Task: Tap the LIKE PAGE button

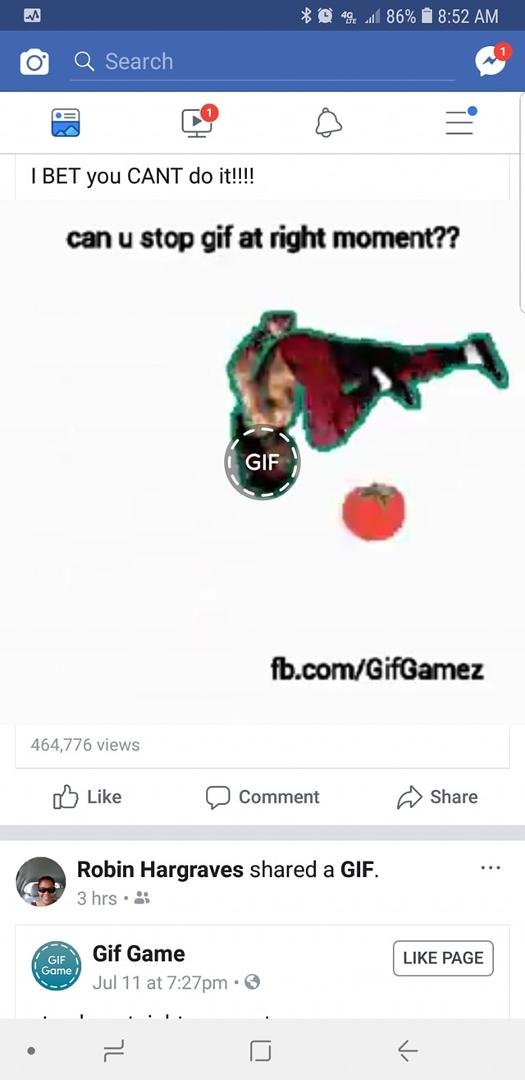Action: 443,958
